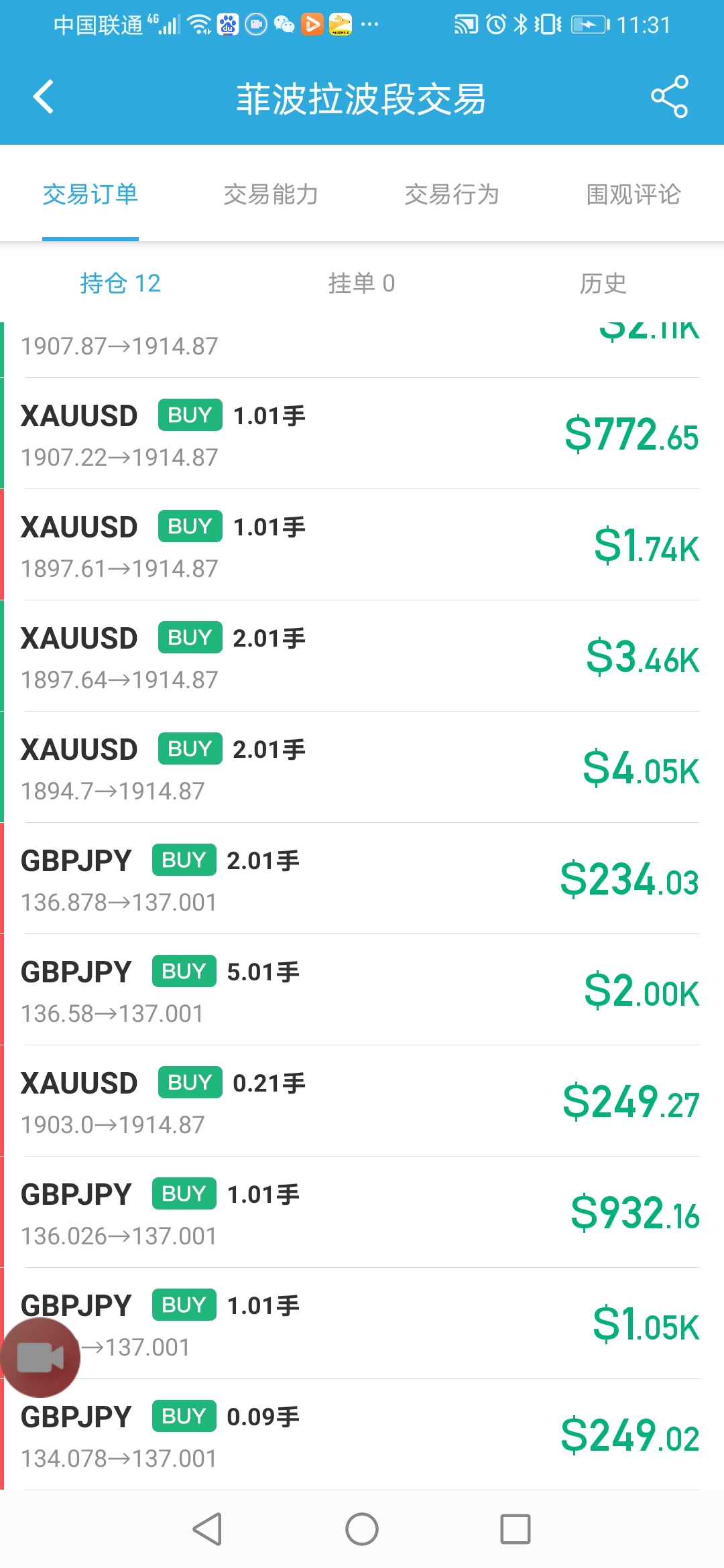The width and height of the screenshot is (724, 1568).
Task: Open the XAUUSD 2.01手 order at $3.46K
Action: tap(362, 656)
